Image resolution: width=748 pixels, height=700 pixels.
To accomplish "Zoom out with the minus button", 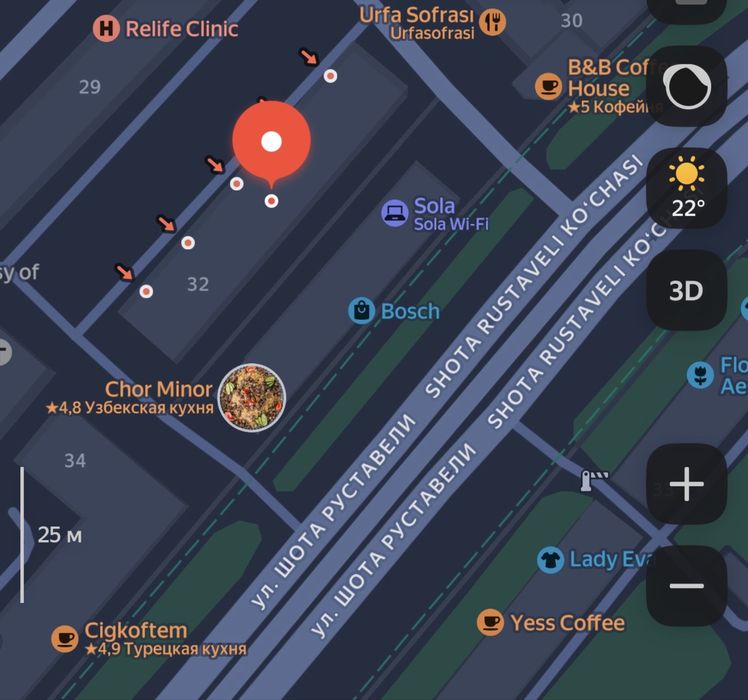I will (x=686, y=587).
